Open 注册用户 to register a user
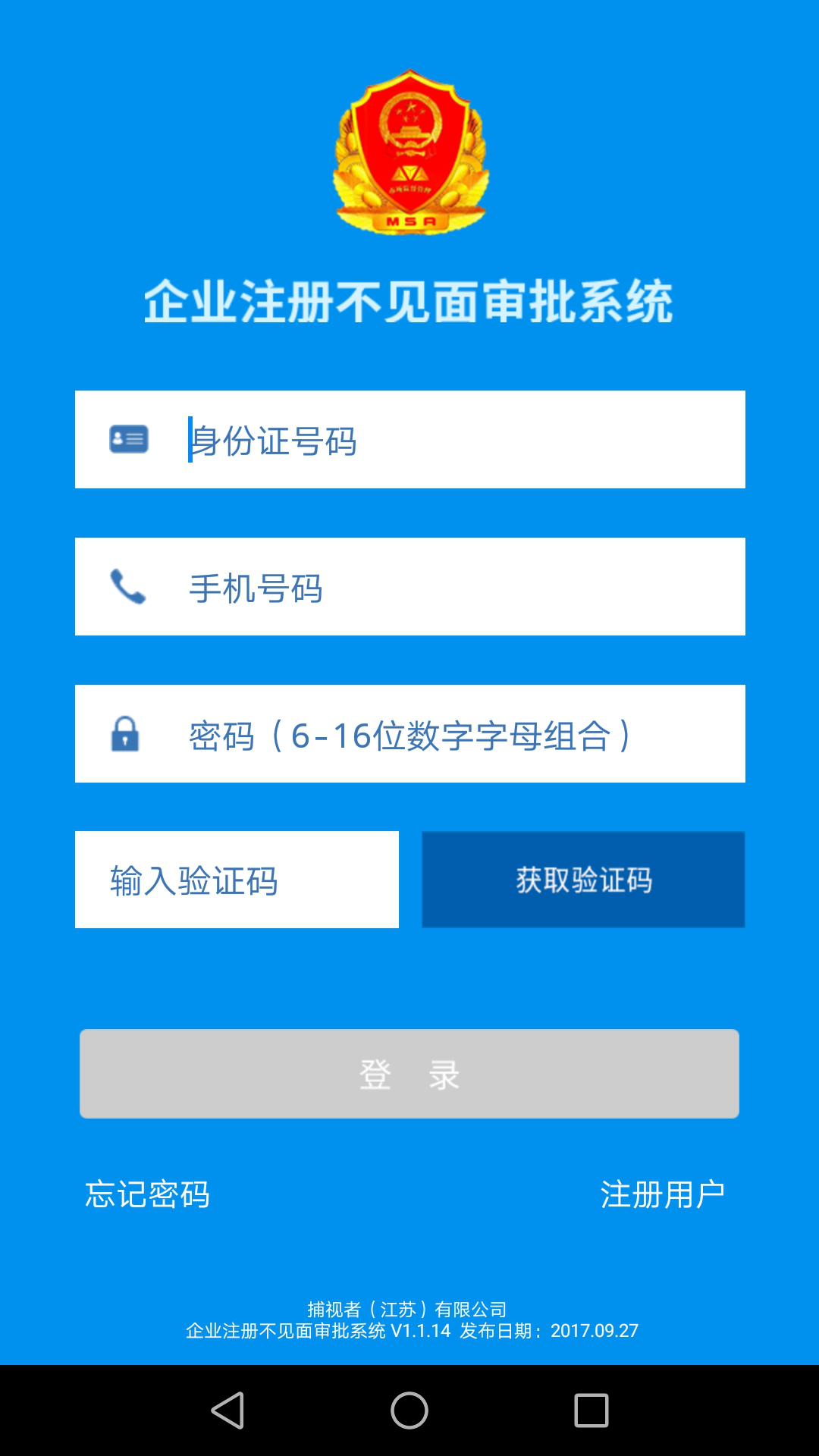Screen dimensions: 819x1456 (x=663, y=1194)
